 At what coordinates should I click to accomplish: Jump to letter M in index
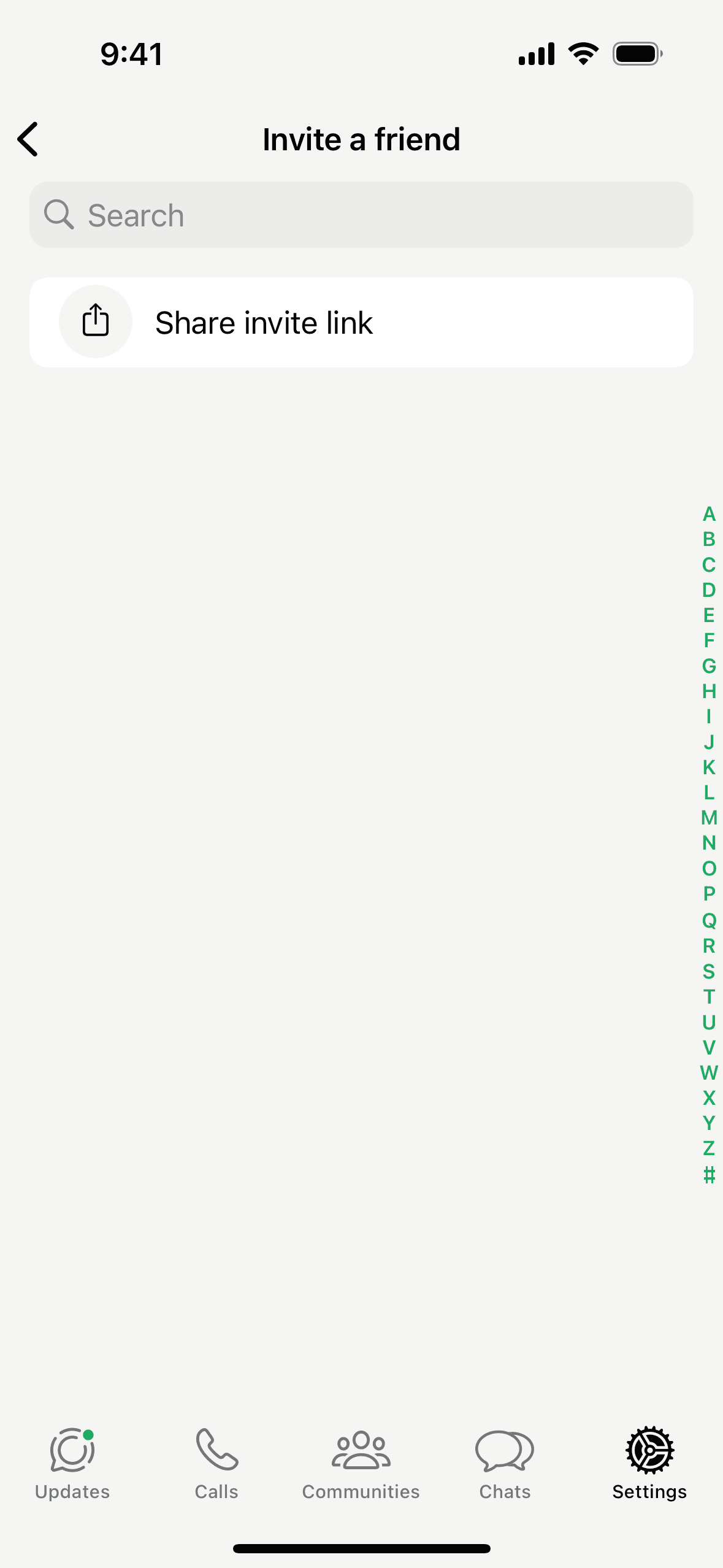point(709,818)
